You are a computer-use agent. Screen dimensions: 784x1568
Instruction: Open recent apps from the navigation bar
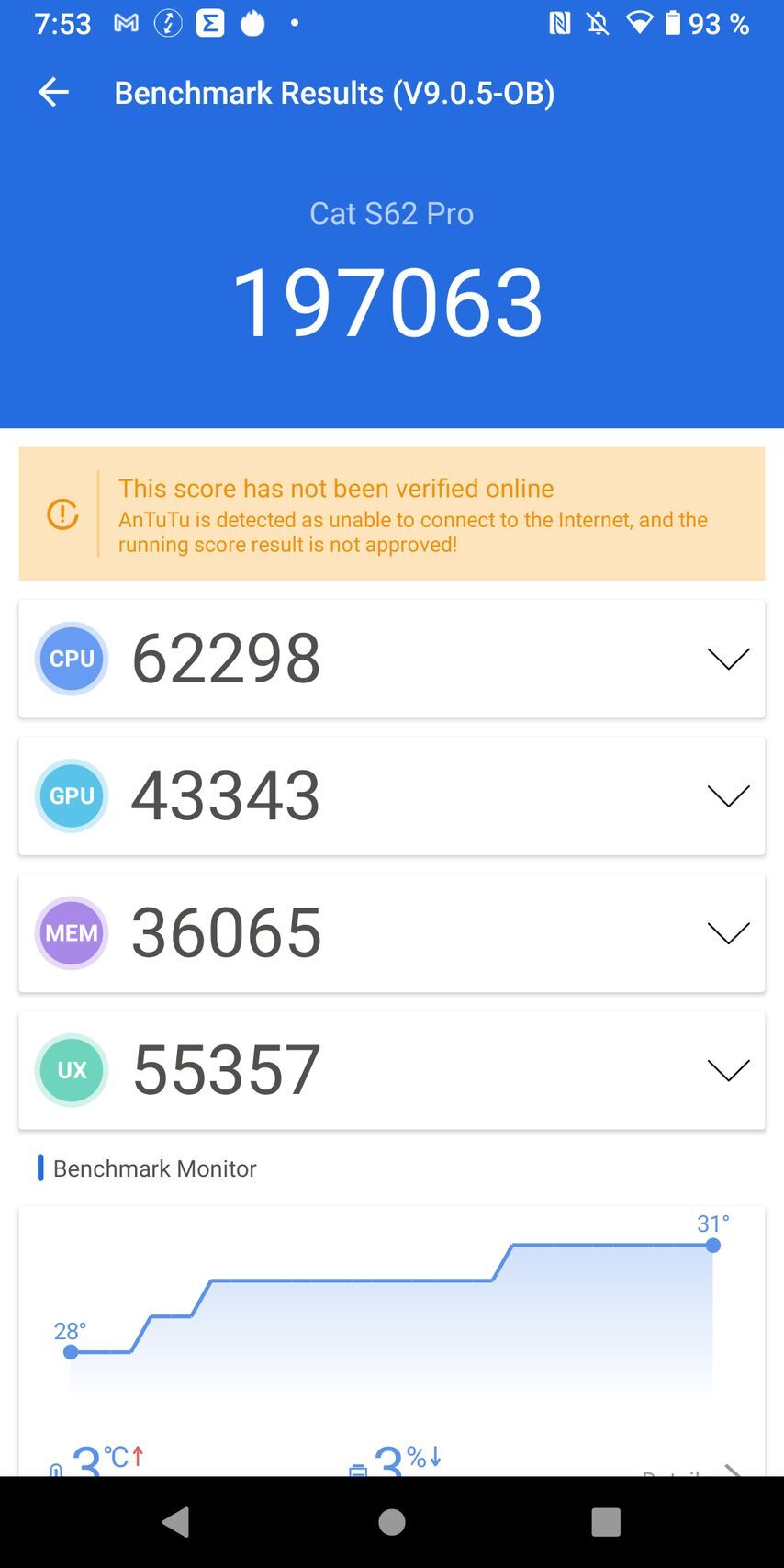[606, 1522]
